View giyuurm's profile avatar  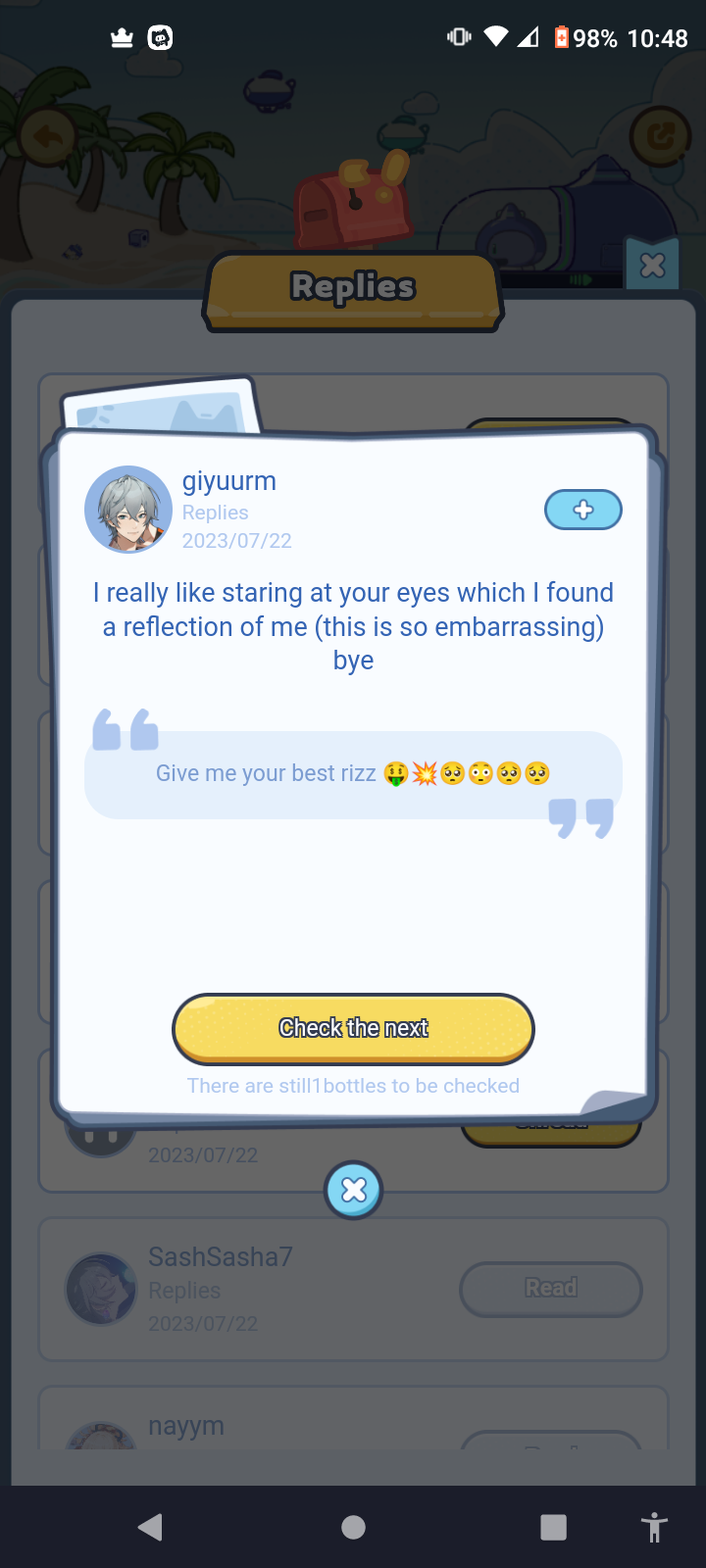pos(128,510)
